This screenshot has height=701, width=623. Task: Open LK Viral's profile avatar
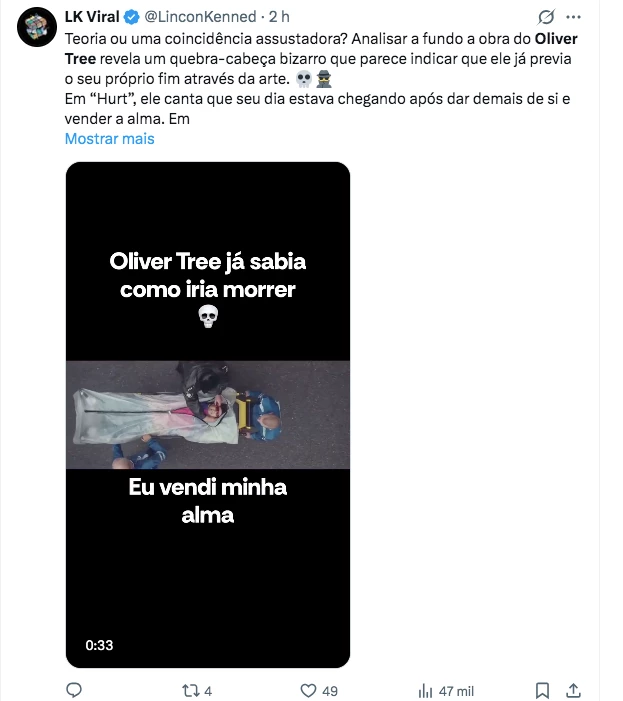[x=37, y=27]
